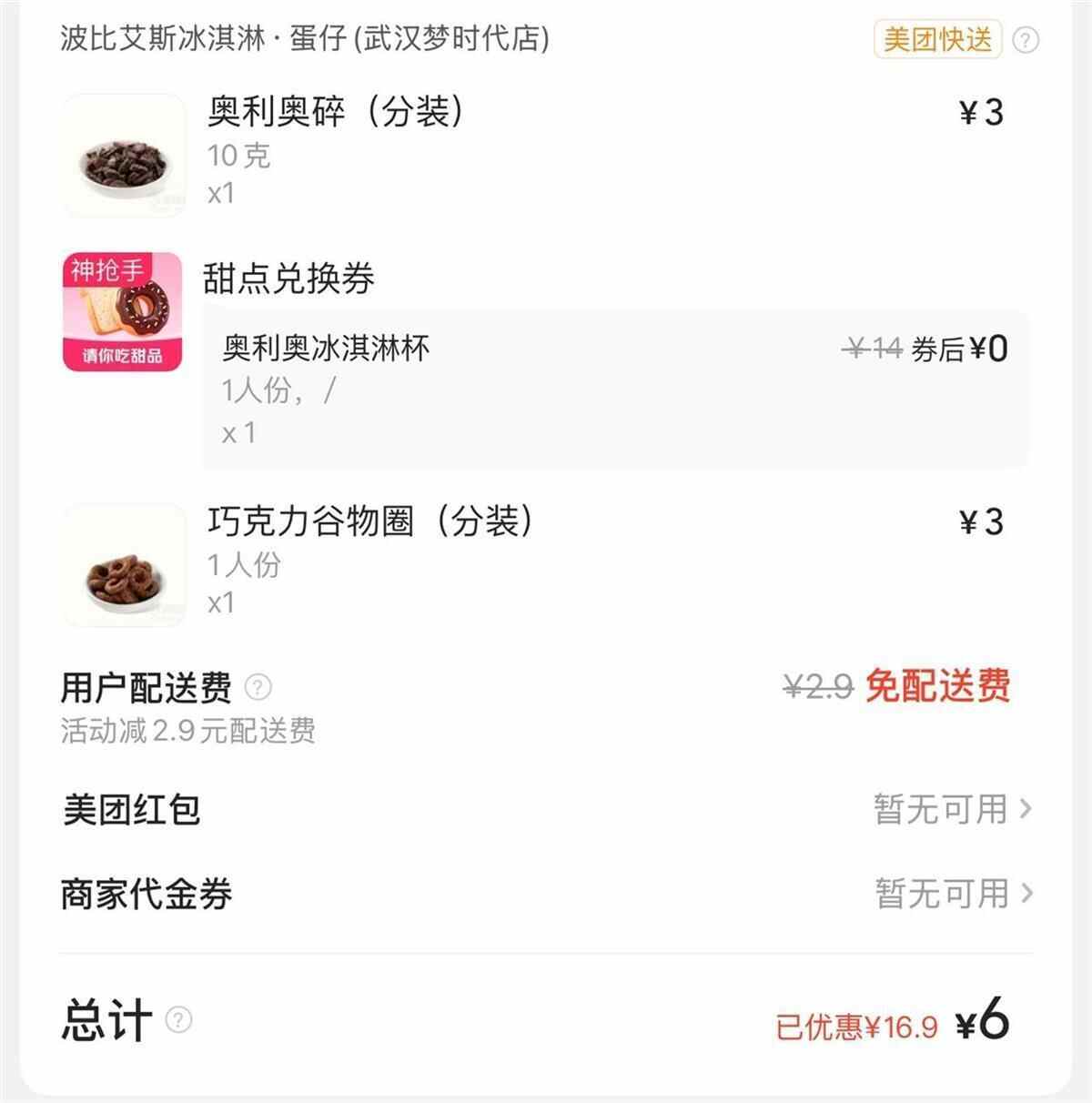Image resolution: width=1092 pixels, height=1103 pixels.
Task: Open the 波比艾斯冰淇淋·蛋仔 store page
Action: [x=305, y=39]
